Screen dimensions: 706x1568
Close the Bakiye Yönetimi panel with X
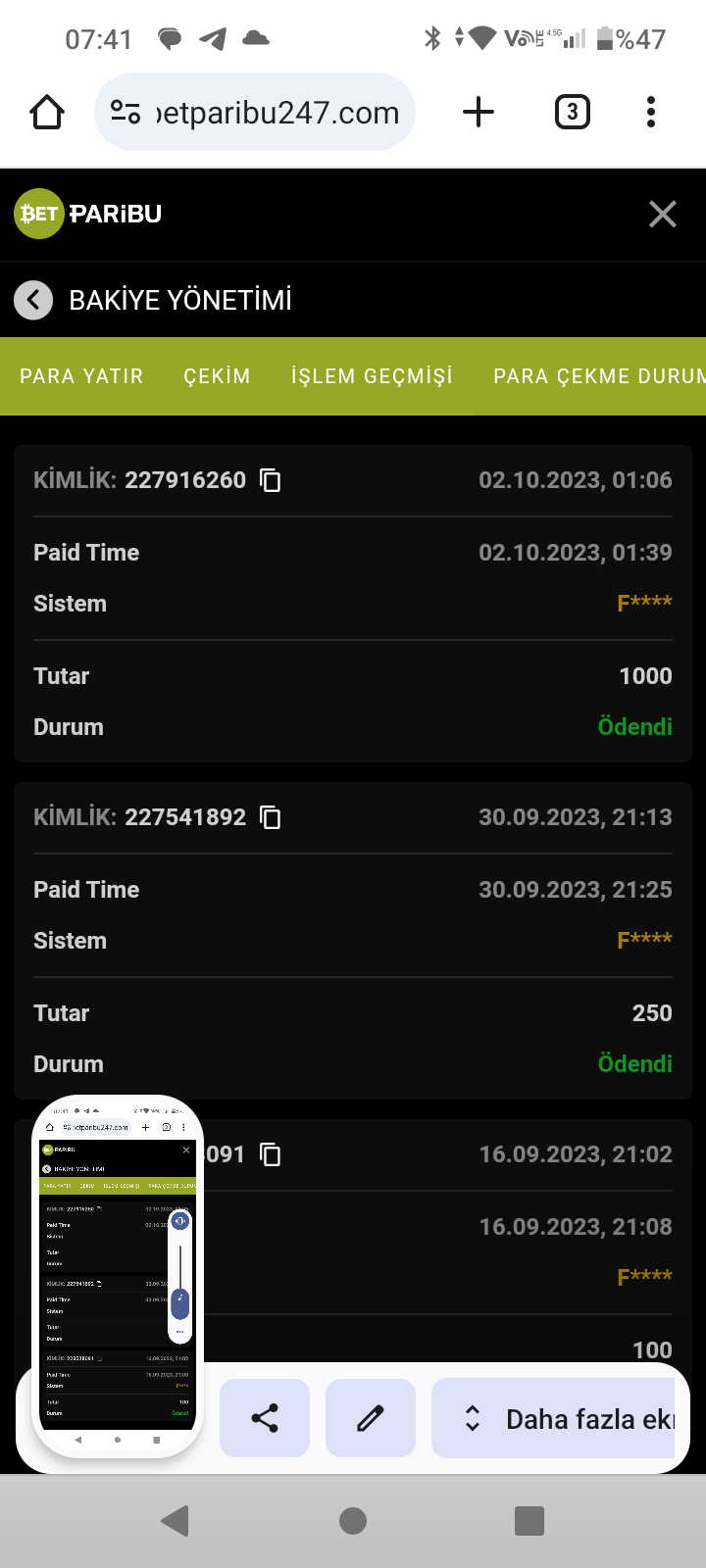click(x=663, y=214)
